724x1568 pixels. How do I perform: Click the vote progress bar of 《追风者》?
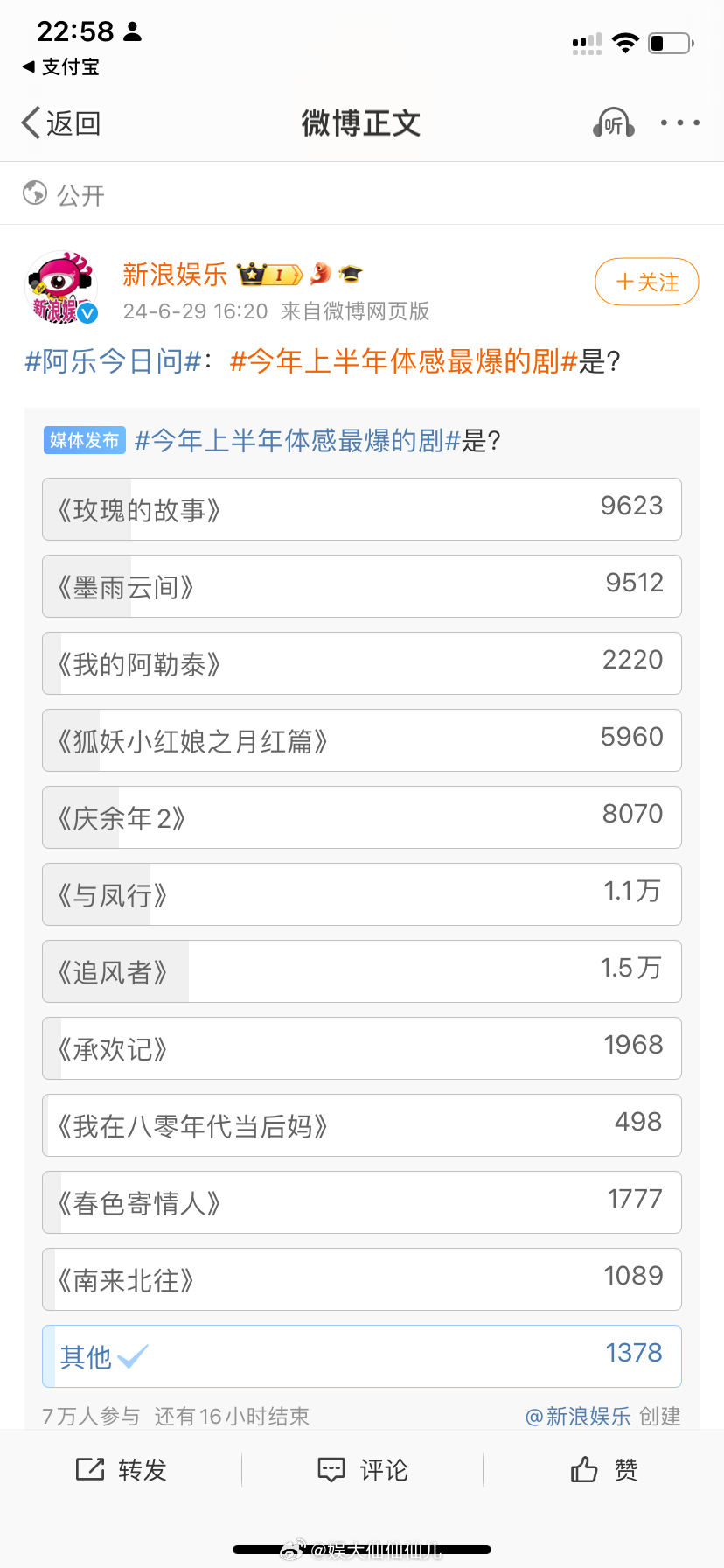(114, 971)
